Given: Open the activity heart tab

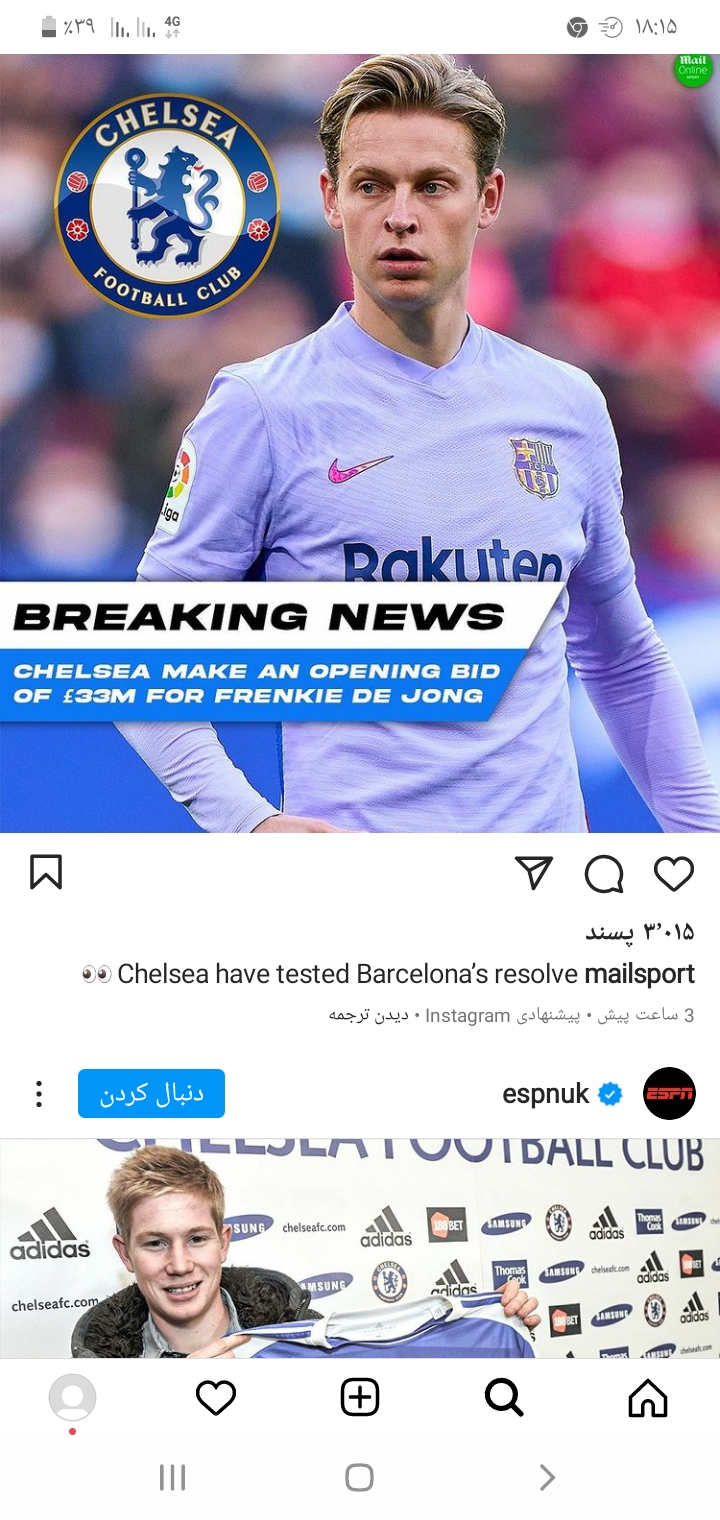Looking at the screenshot, I should pos(216,1397).
